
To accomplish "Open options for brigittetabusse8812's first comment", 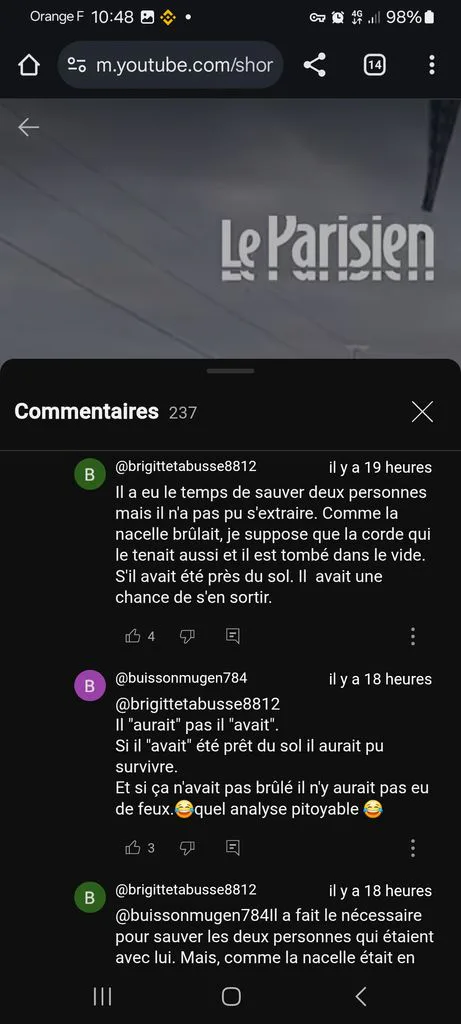I will coord(413,636).
